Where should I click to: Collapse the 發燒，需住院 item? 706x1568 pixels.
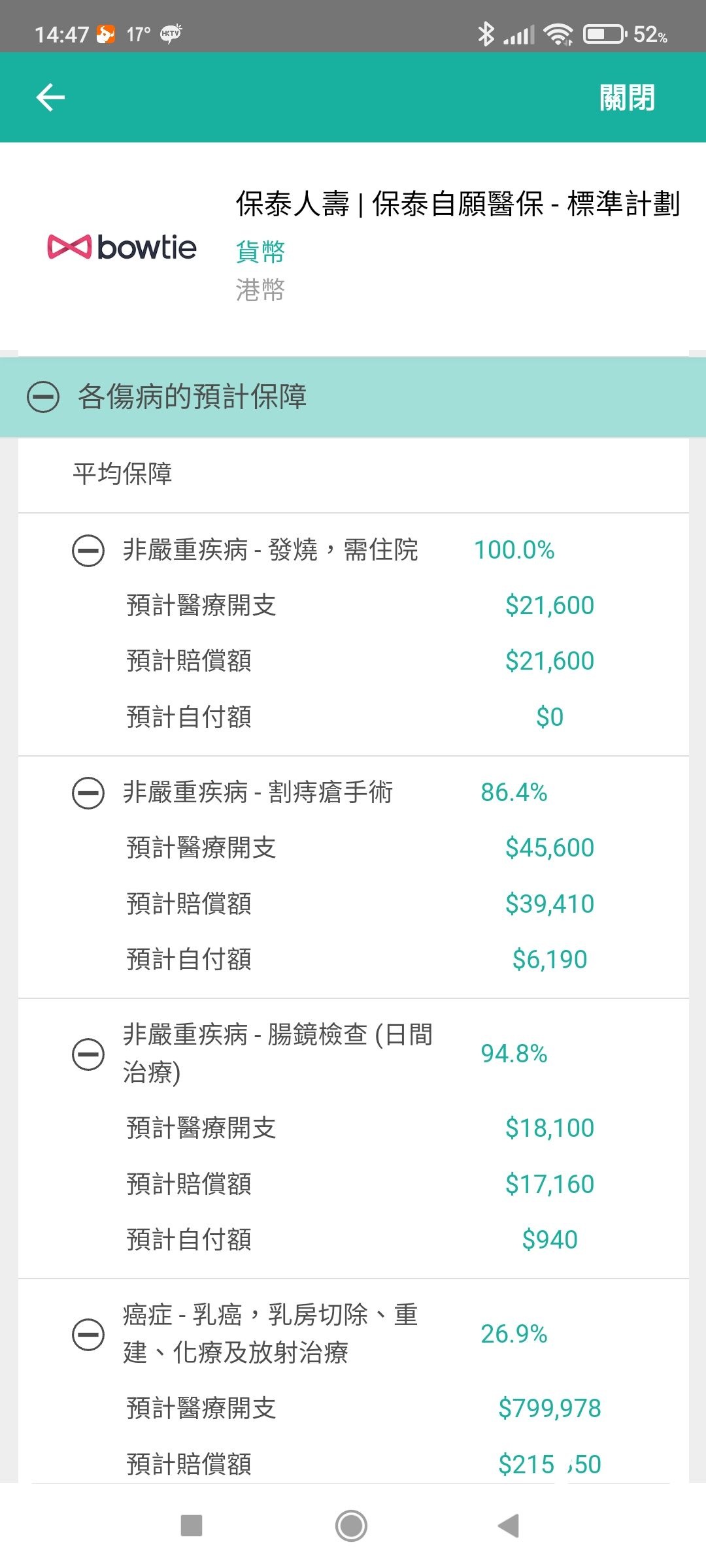click(x=88, y=550)
